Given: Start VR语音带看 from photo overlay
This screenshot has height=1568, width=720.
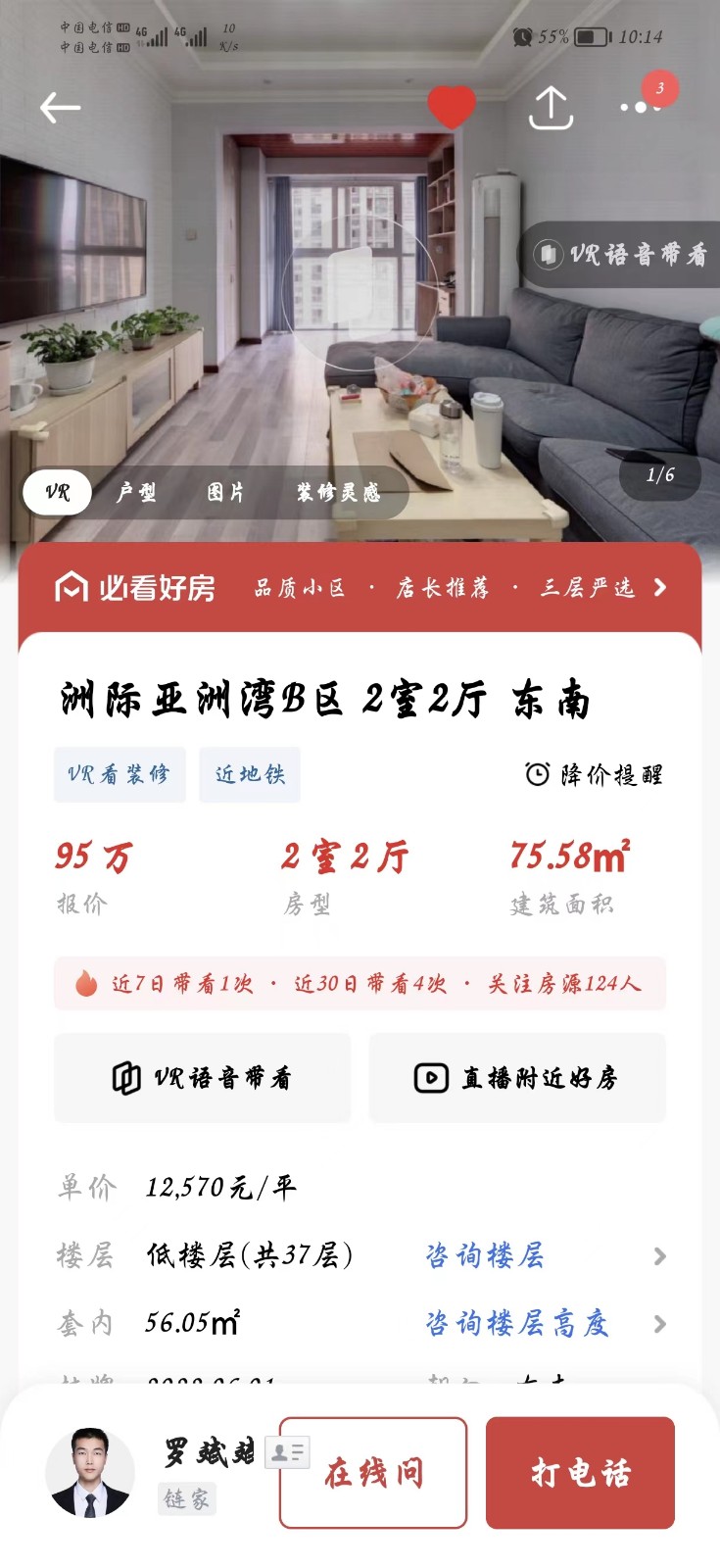Looking at the screenshot, I should [x=622, y=255].
